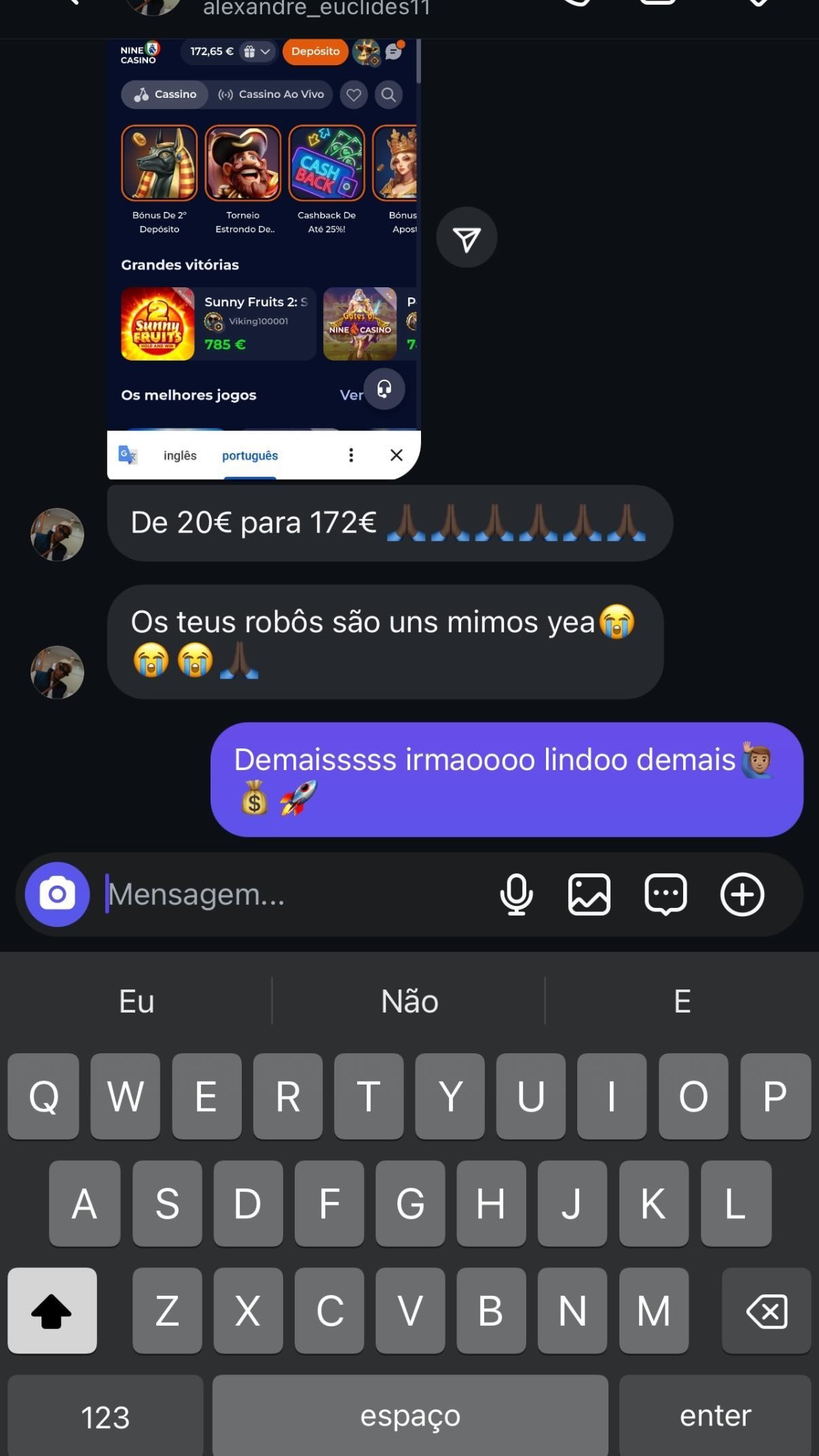
Task: Tap the backspace key
Action: pyautogui.click(x=766, y=1311)
